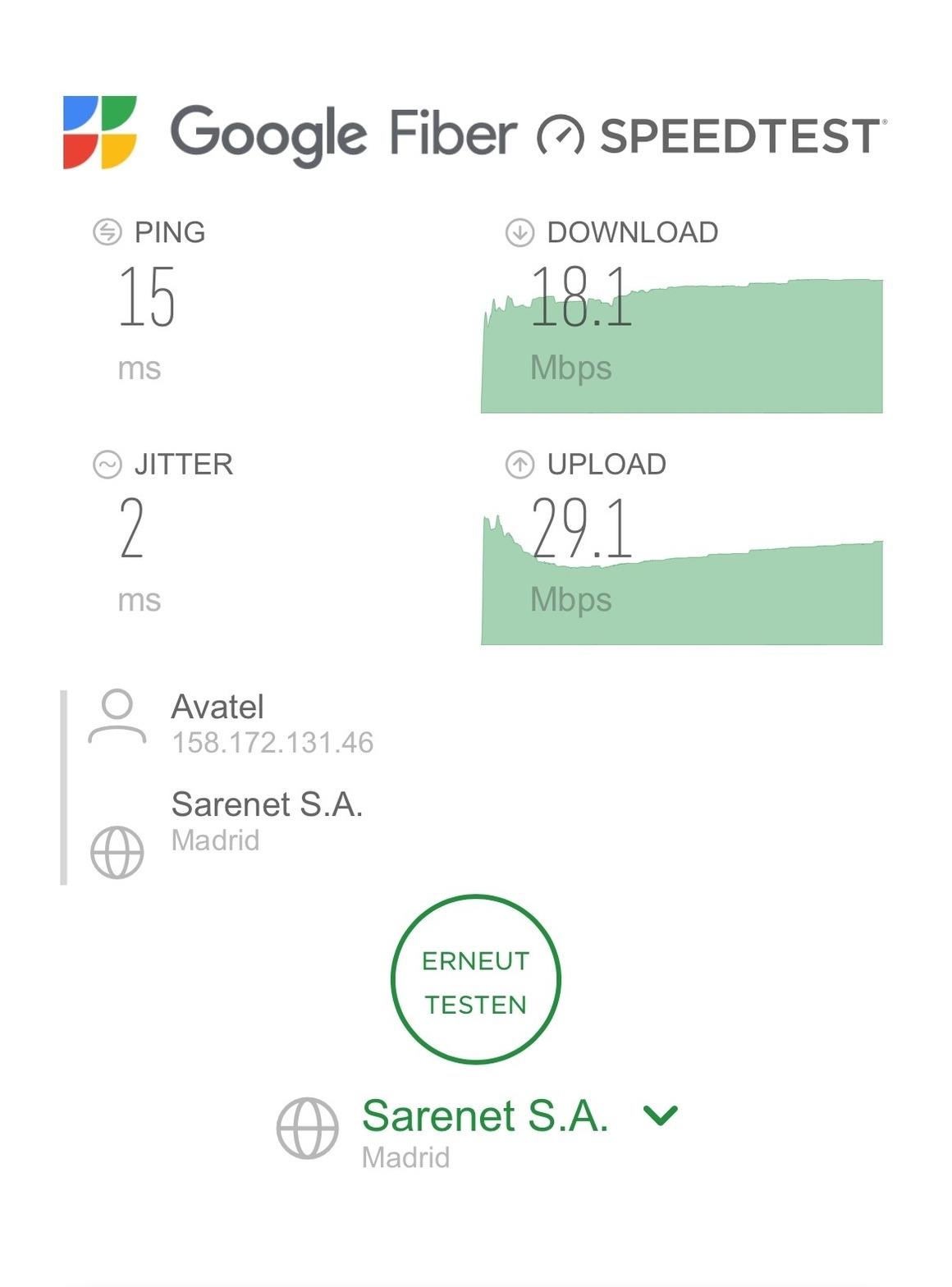Tap the Erneut Testen button

475,980
